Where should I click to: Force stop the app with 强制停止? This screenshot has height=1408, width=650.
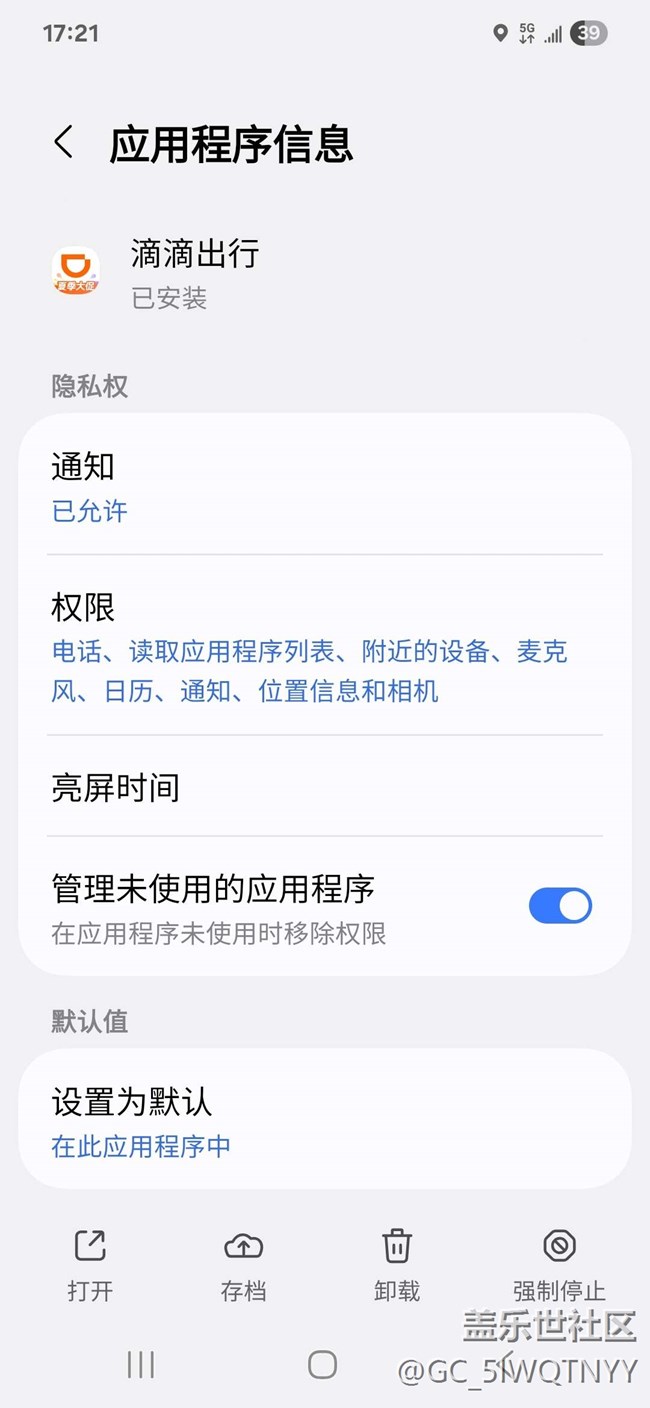click(x=559, y=1264)
